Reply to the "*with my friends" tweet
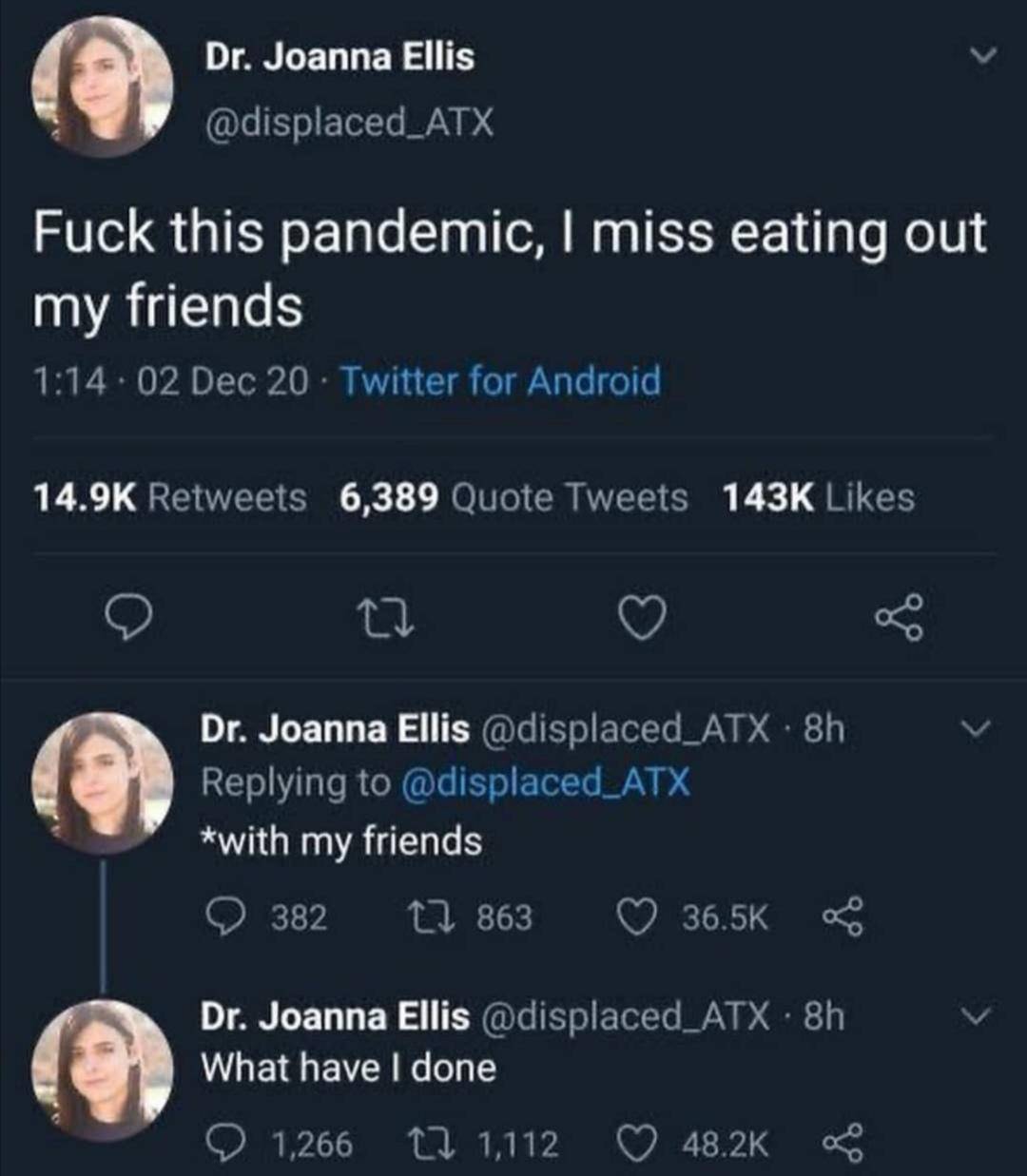Screen dimensions: 1027x1176 pyautogui.click(x=226, y=917)
